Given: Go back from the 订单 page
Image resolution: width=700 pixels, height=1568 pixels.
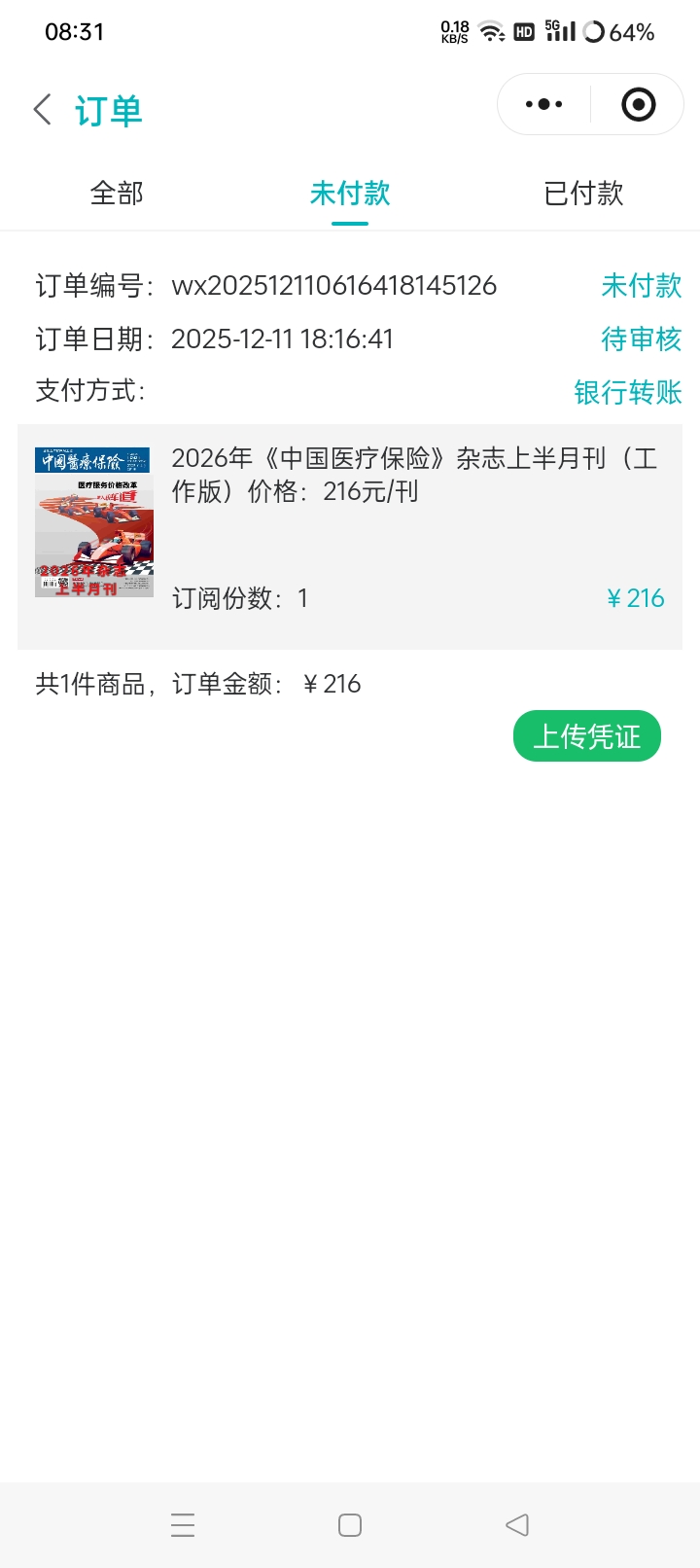Looking at the screenshot, I should click(x=43, y=109).
